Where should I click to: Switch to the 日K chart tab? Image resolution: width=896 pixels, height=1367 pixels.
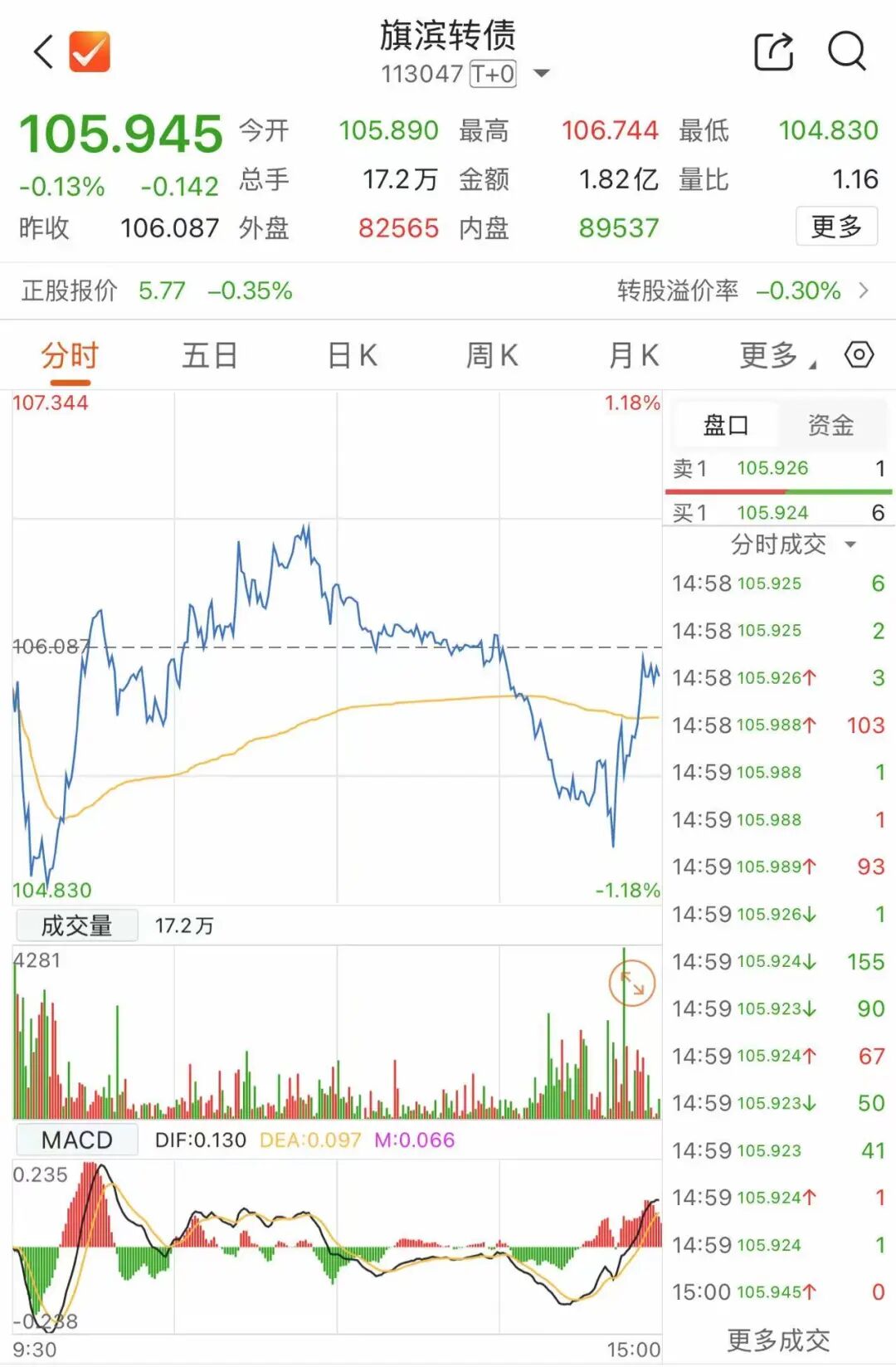352,356
